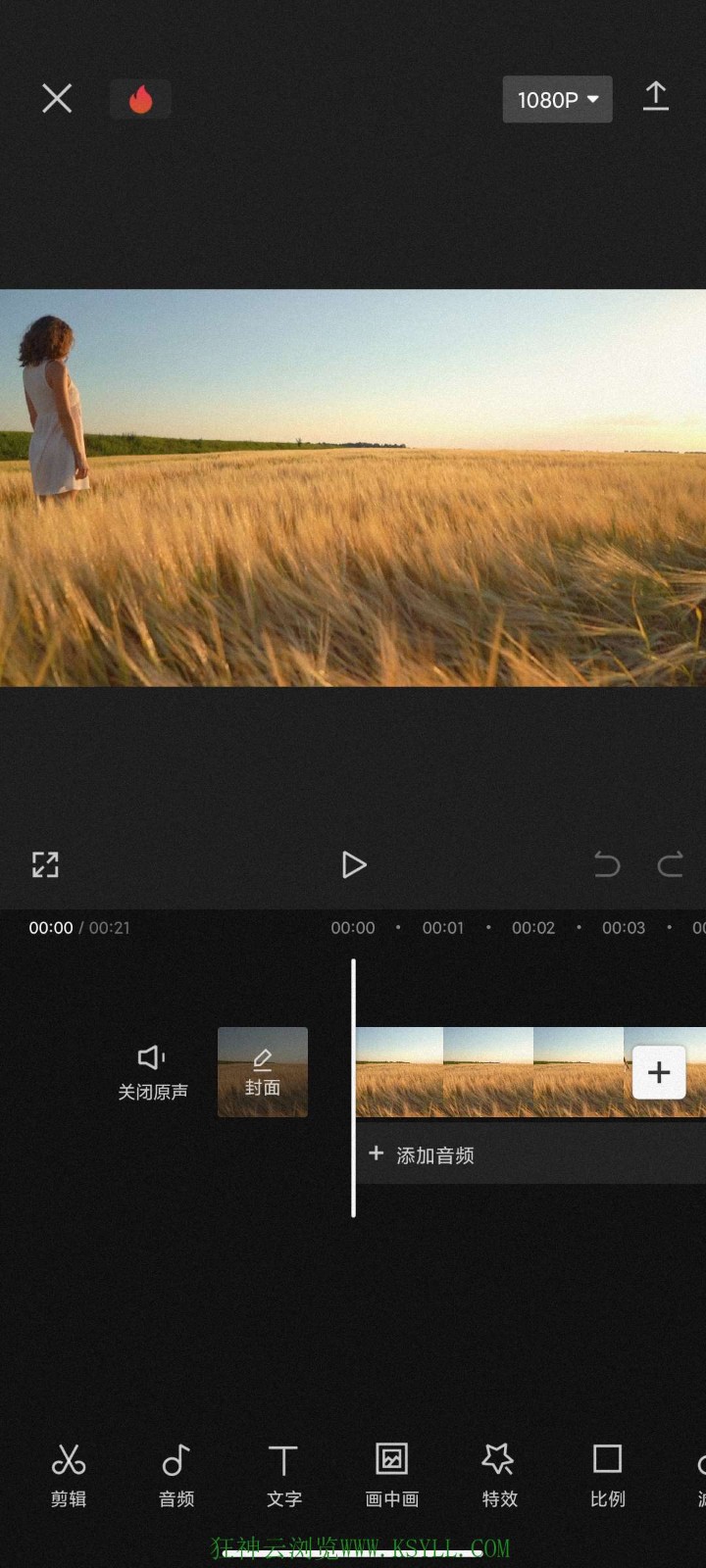
Task: Enter fullscreen preview mode
Action: 45,864
